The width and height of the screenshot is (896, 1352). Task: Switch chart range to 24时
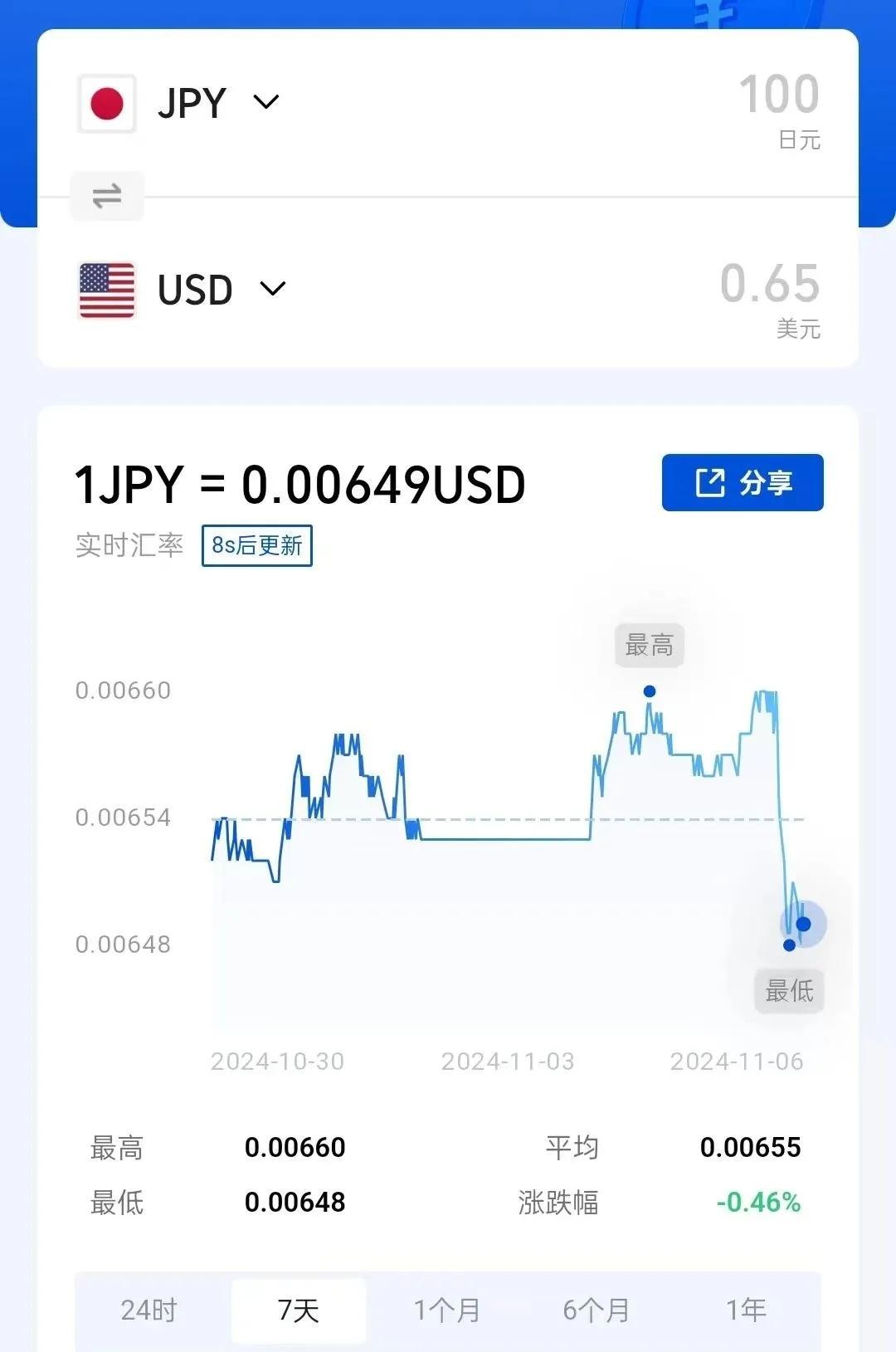click(x=149, y=1310)
